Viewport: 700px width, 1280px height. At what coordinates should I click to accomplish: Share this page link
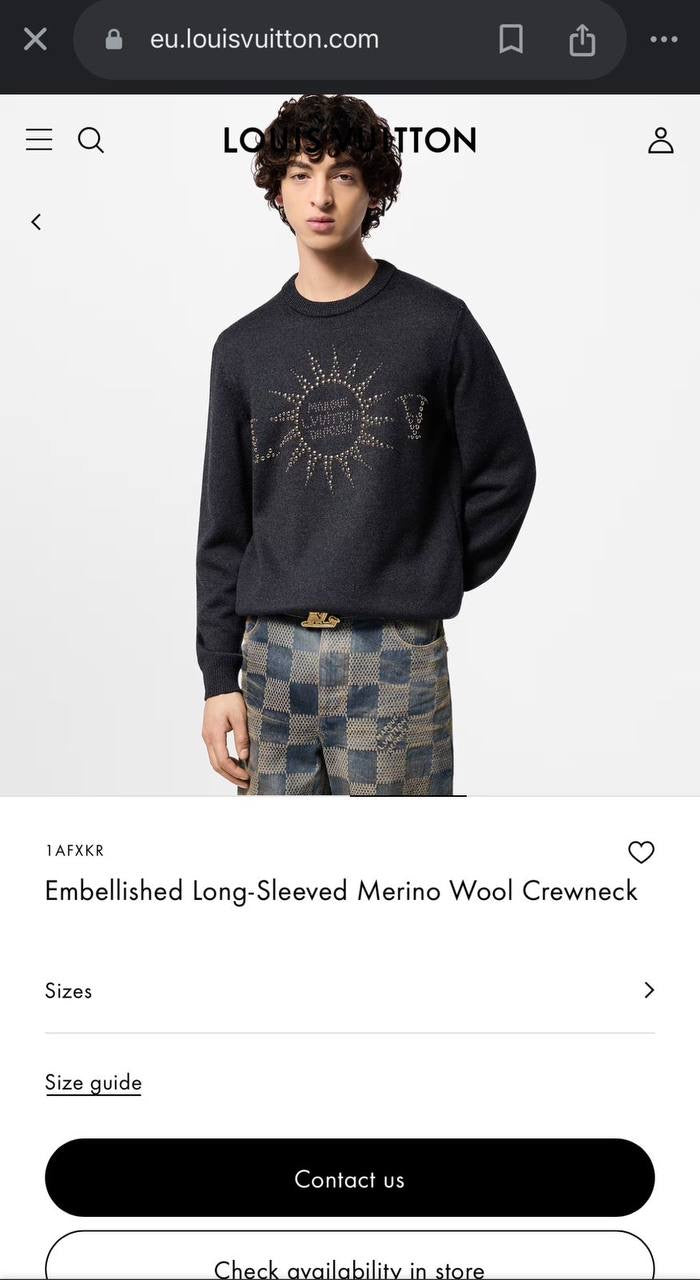tap(582, 40)
